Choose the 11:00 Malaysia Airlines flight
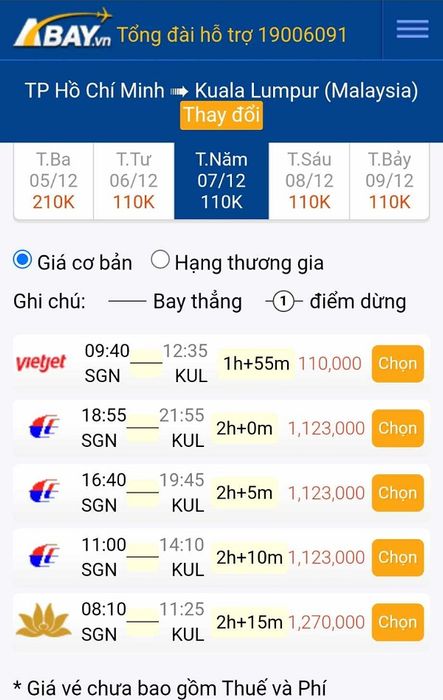Screen dimensions: 443x700 click(397, 557)
